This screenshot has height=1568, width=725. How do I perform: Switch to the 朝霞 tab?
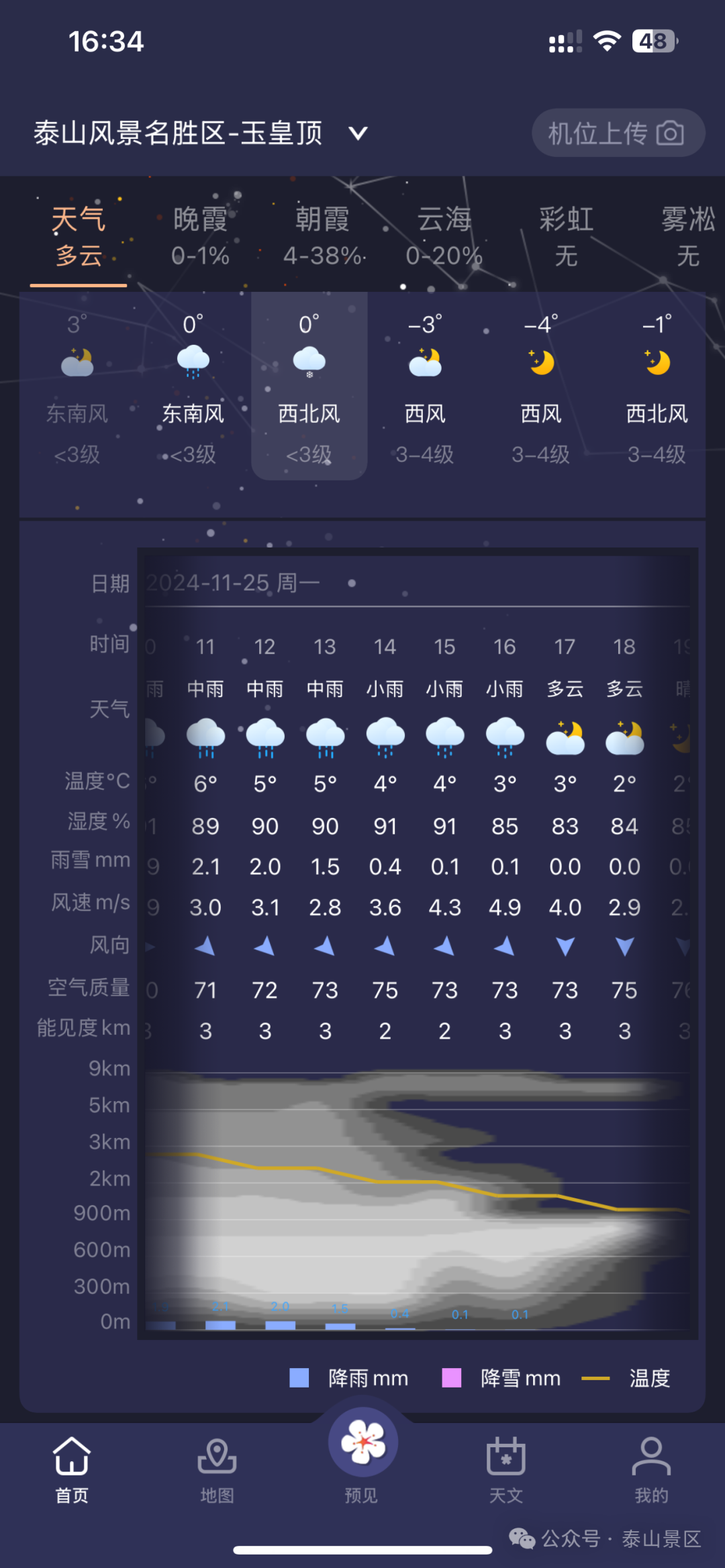[323, 237]
